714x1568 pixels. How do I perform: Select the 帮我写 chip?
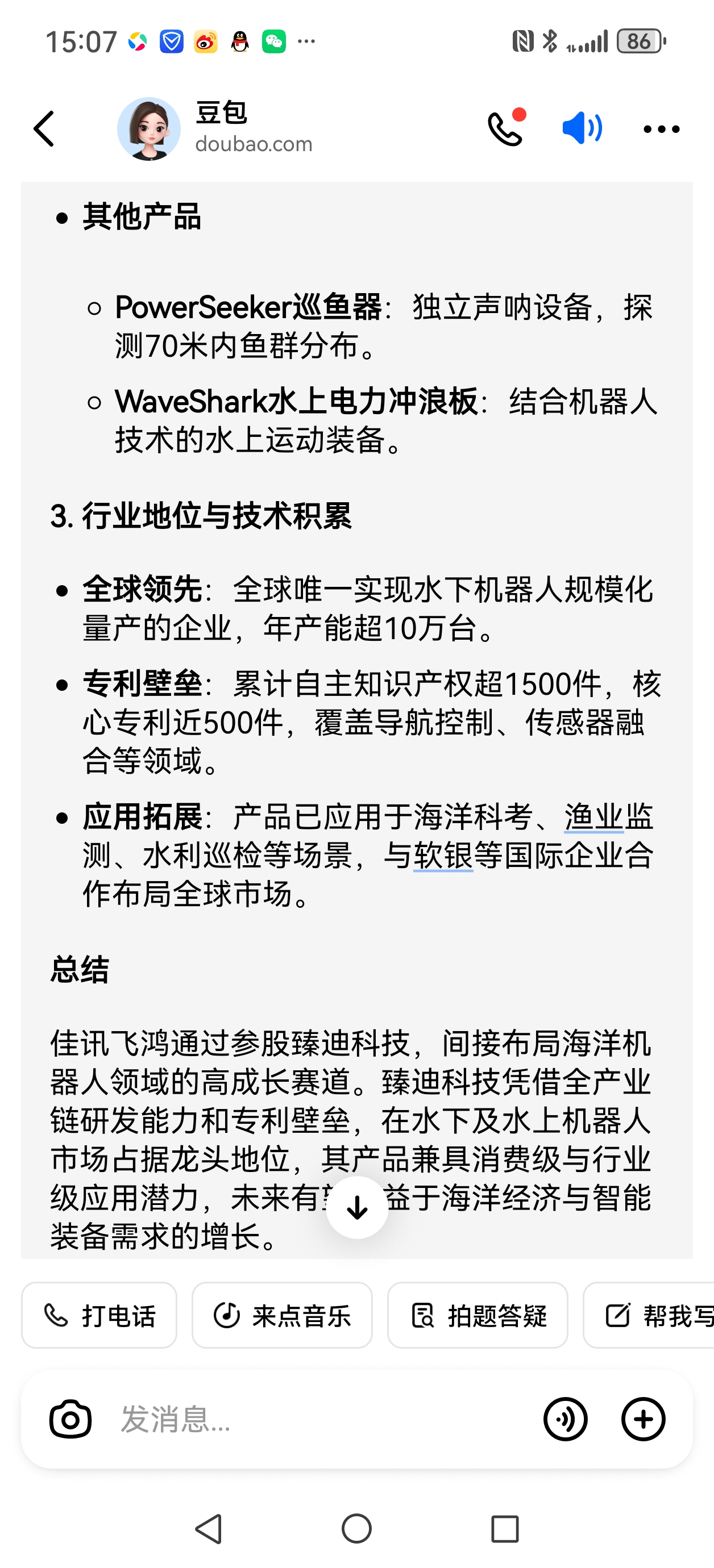pyautogui.click(x=649, y=1315)
